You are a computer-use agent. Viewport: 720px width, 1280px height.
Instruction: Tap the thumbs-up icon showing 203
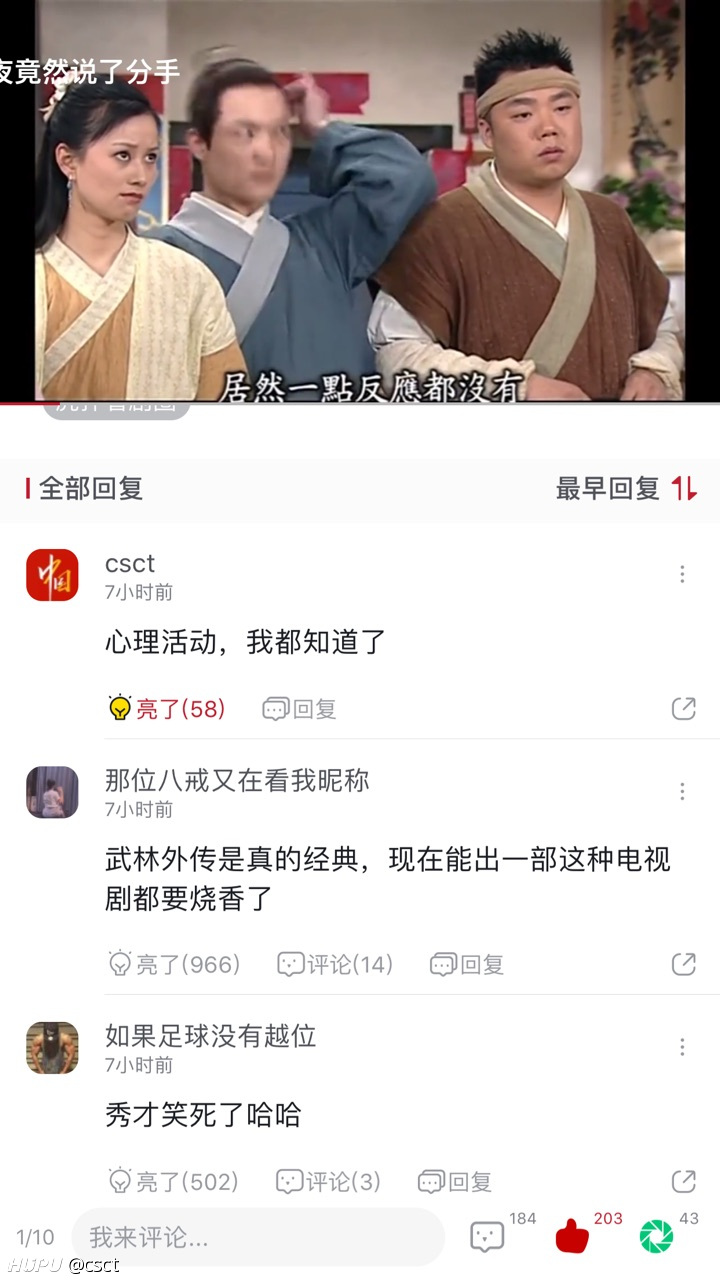pos(572,1237)
